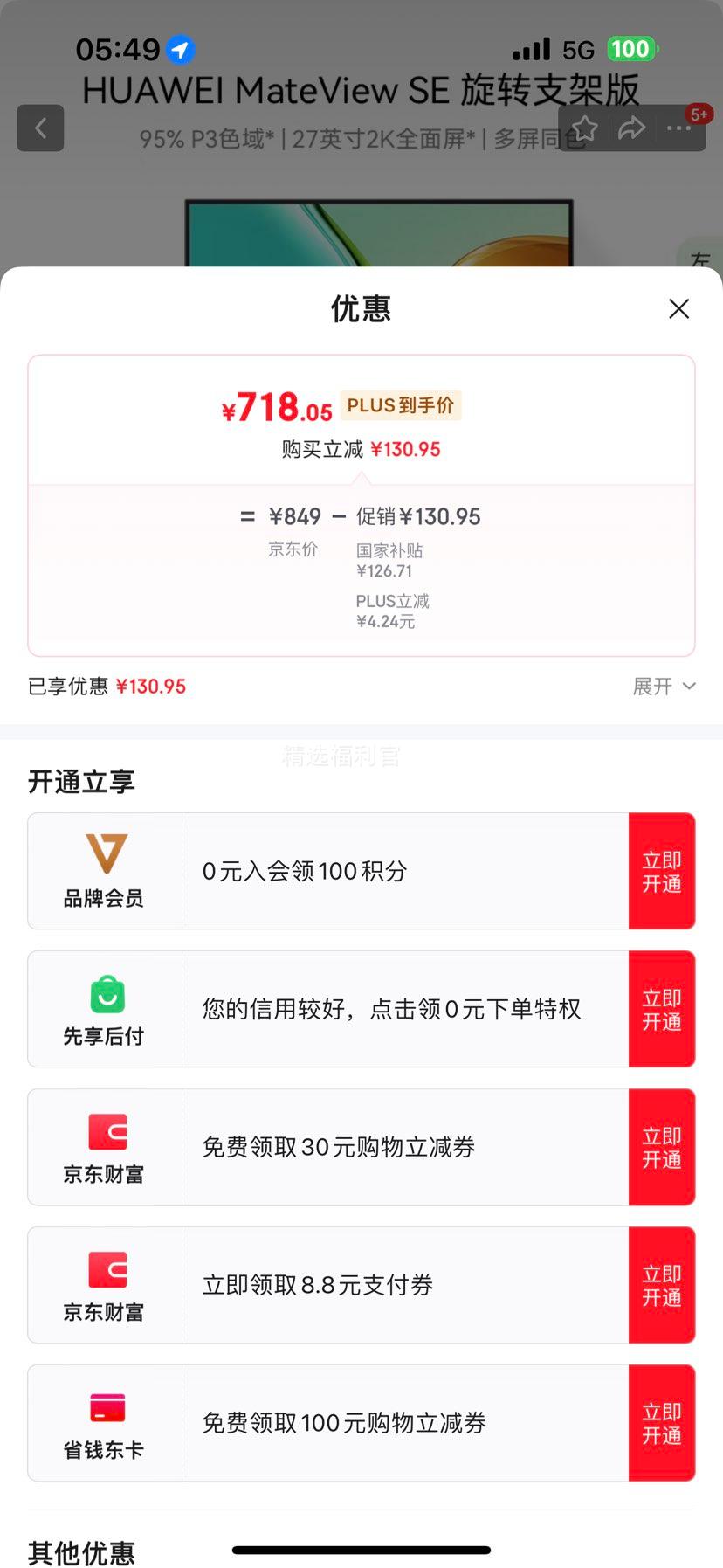Tap the back arrow at top left
The width and height of the screenshot is (723, 1568).
[40, 128]
